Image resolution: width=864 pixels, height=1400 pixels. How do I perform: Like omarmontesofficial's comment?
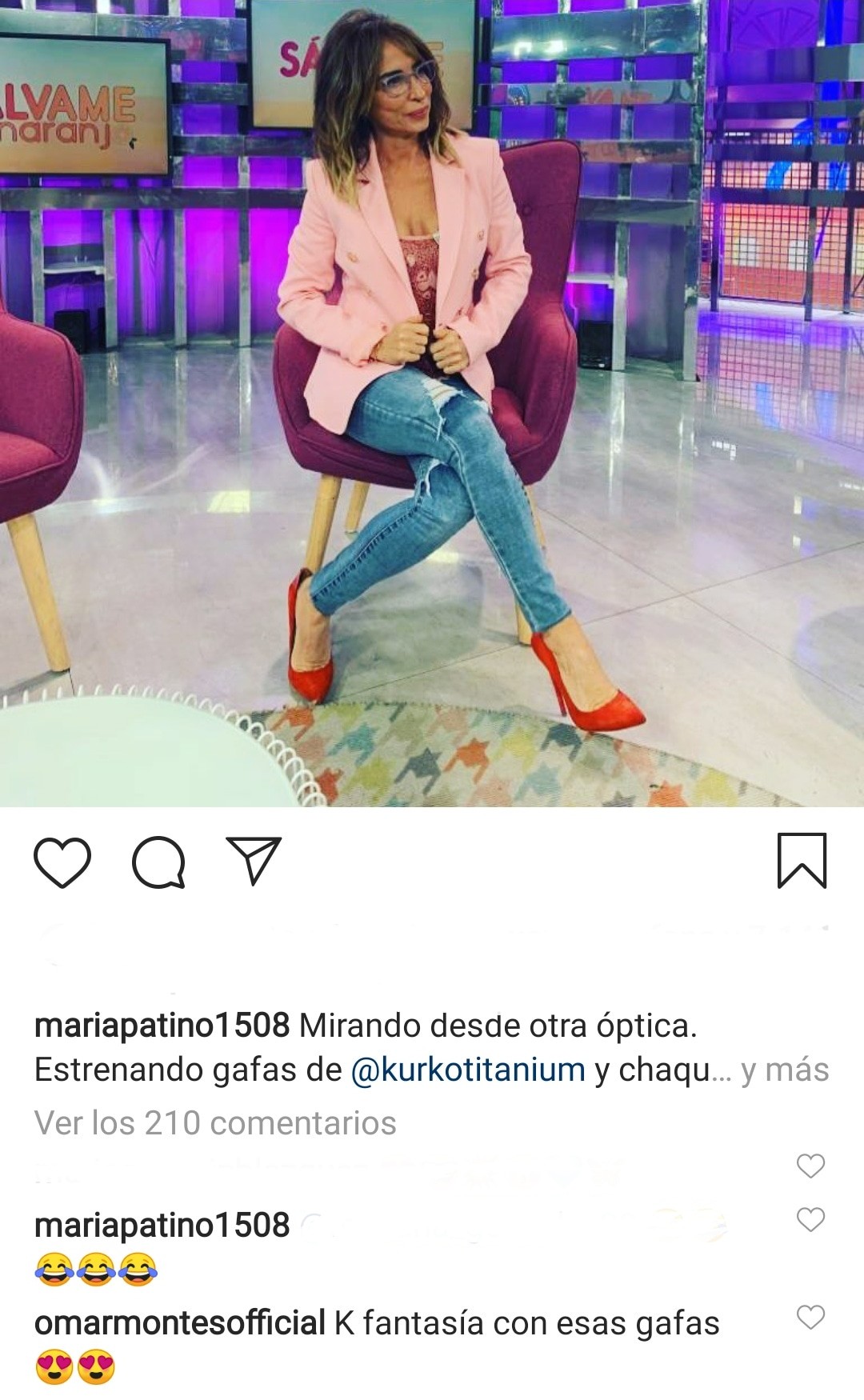tap(810, 1317)
